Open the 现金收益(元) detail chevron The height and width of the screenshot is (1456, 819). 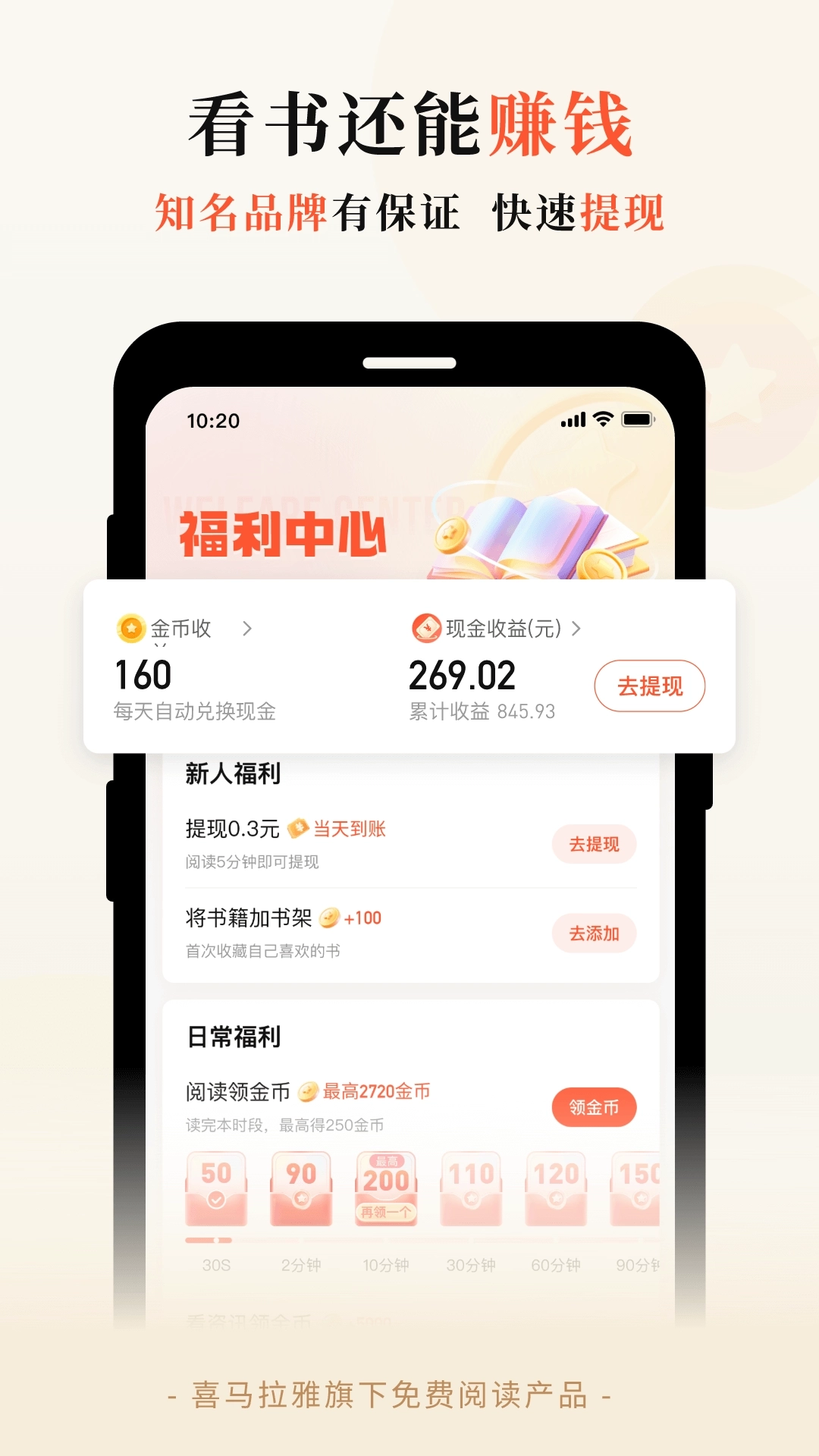[x=576, y=629]
